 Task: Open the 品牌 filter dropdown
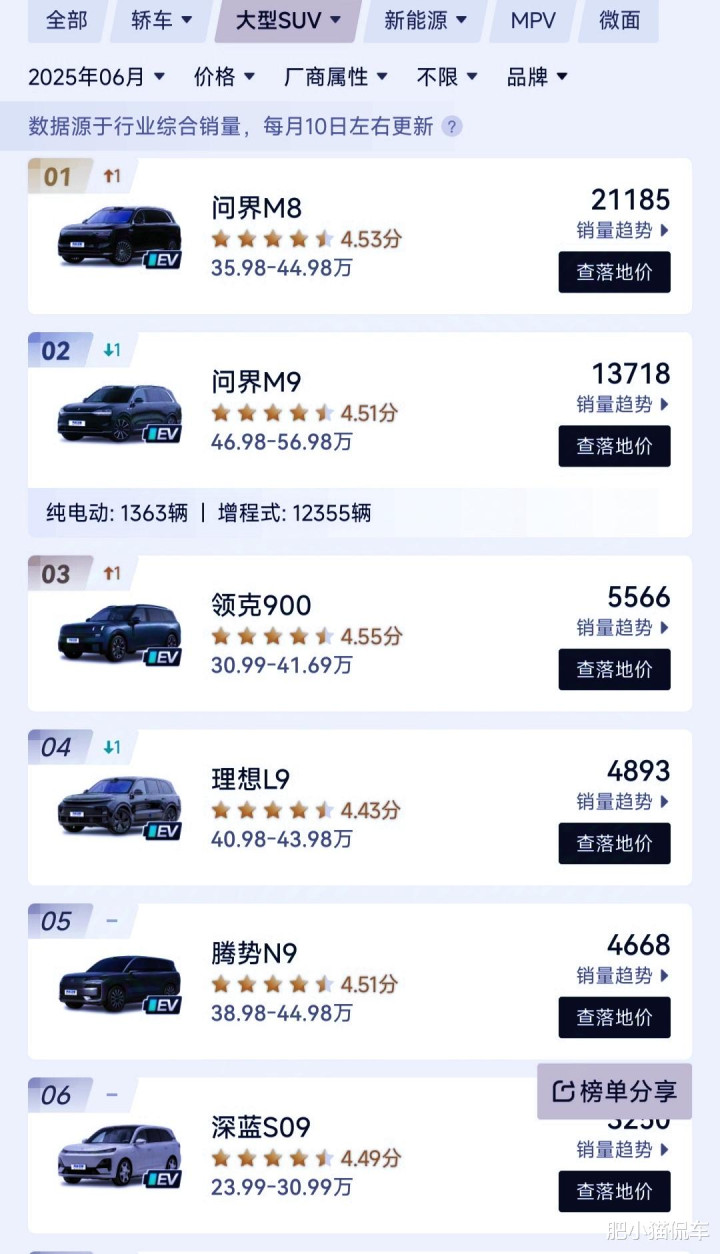(x=537, y=77)
